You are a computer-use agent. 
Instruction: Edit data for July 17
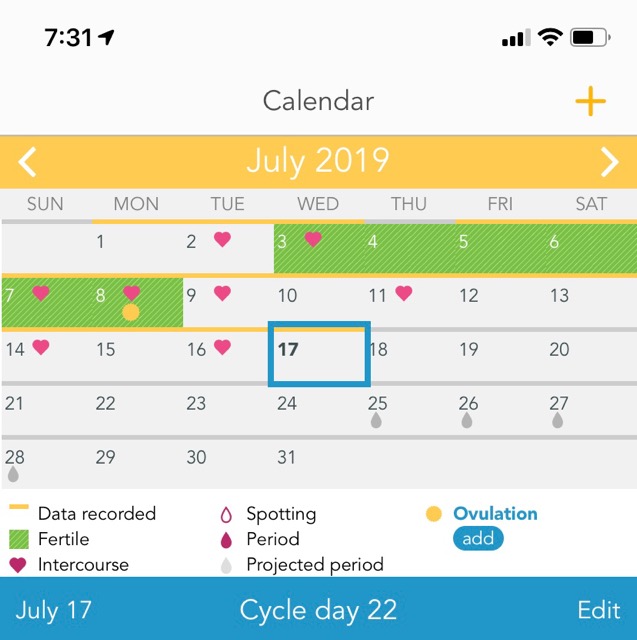click(x=598, y=610)
